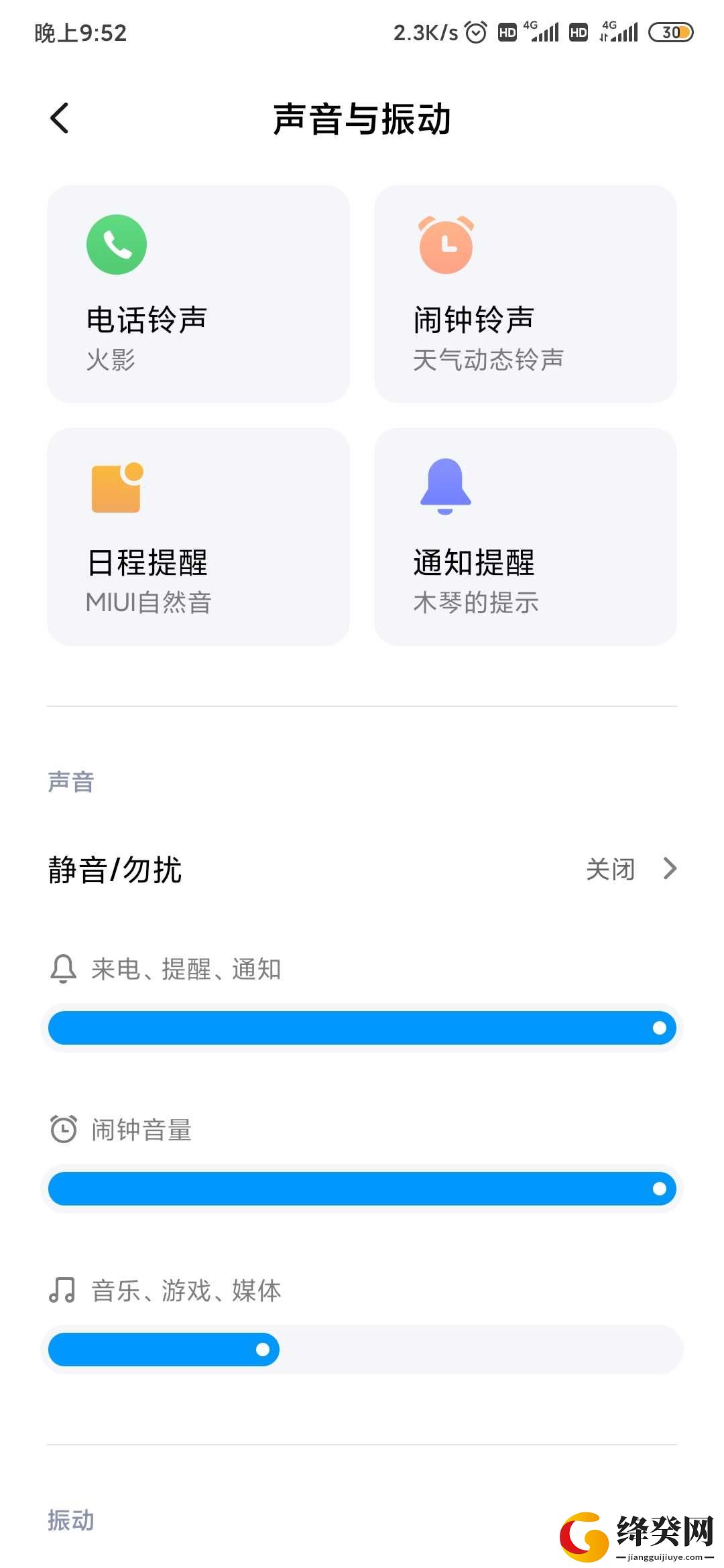Open the 闹钟铃声 card
This screenshot has height=1568, width=724.
pos(526,294)
